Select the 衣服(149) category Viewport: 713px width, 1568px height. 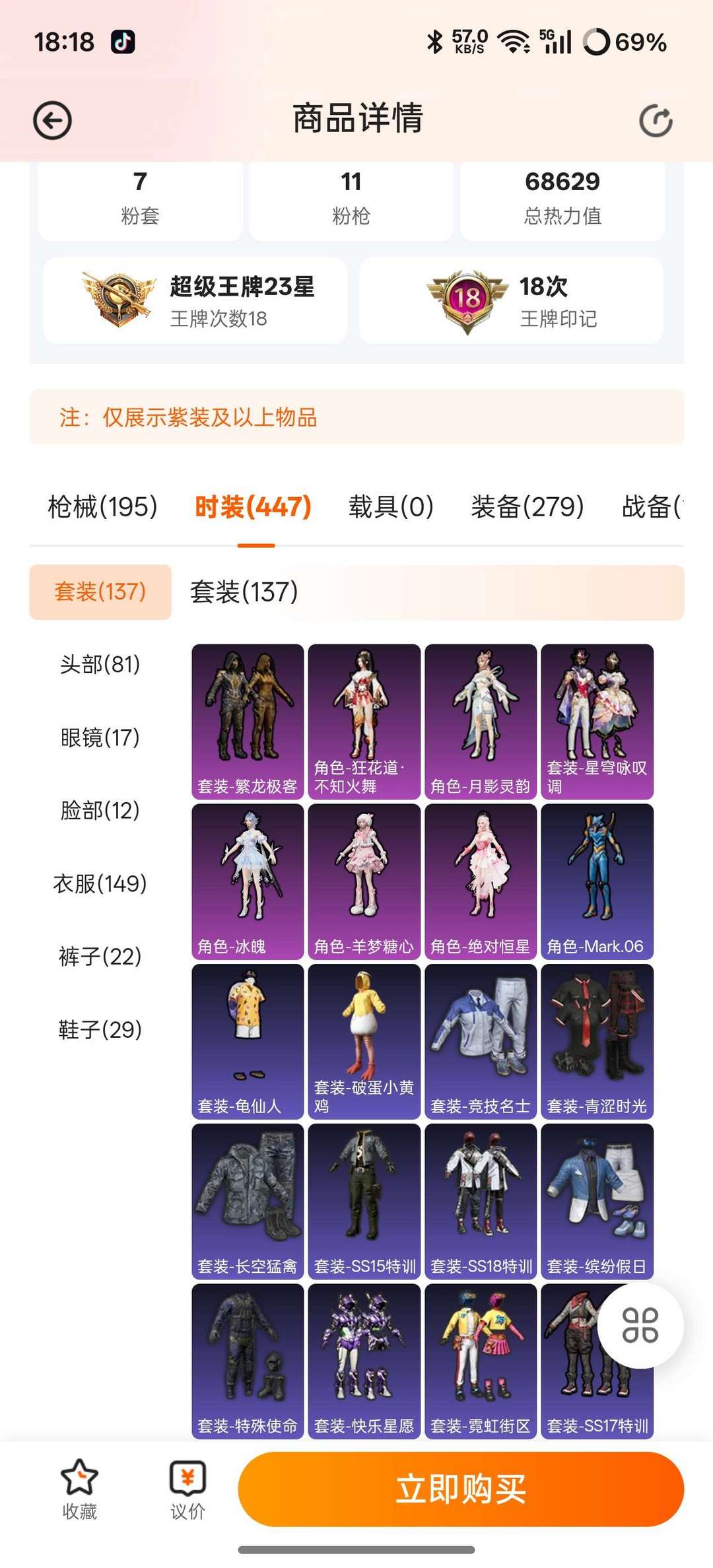coord(100,883)
